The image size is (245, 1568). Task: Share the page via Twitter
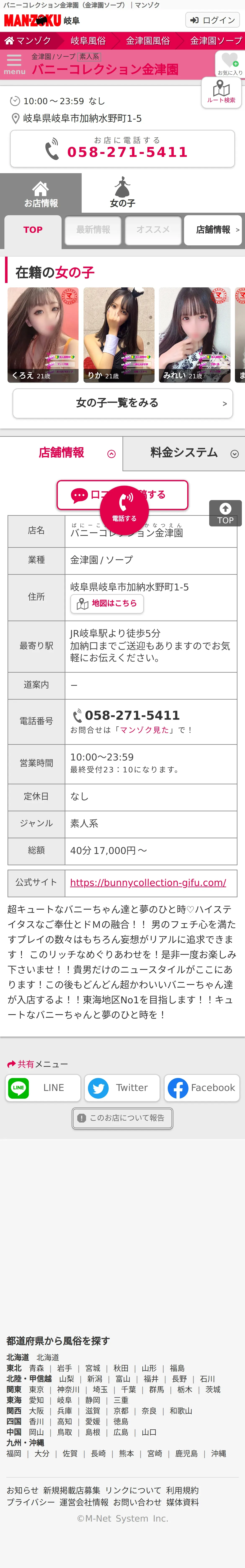click(x=122, y=1088)
